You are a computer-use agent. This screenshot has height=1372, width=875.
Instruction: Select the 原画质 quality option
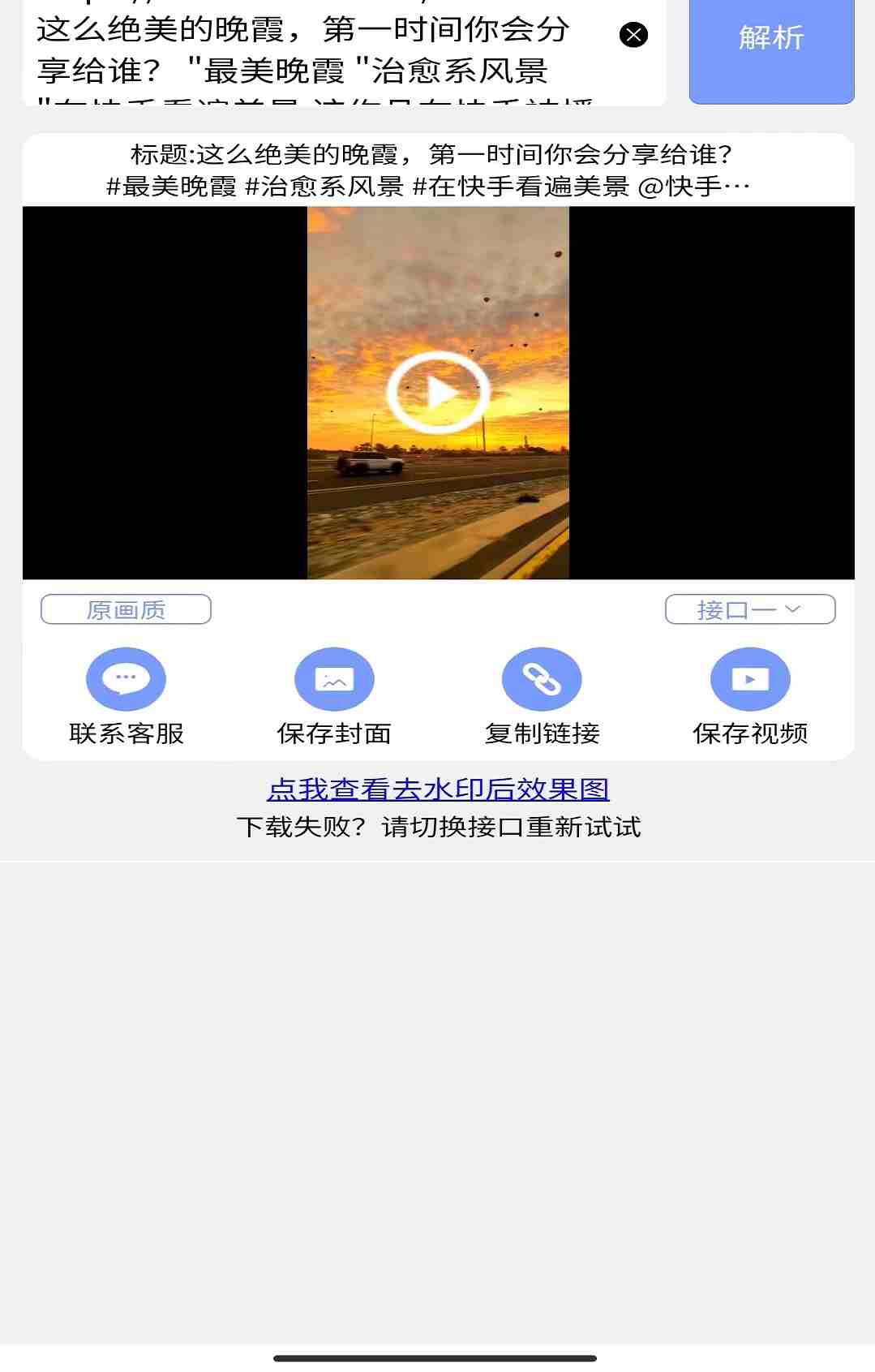[x=126, y=609]
